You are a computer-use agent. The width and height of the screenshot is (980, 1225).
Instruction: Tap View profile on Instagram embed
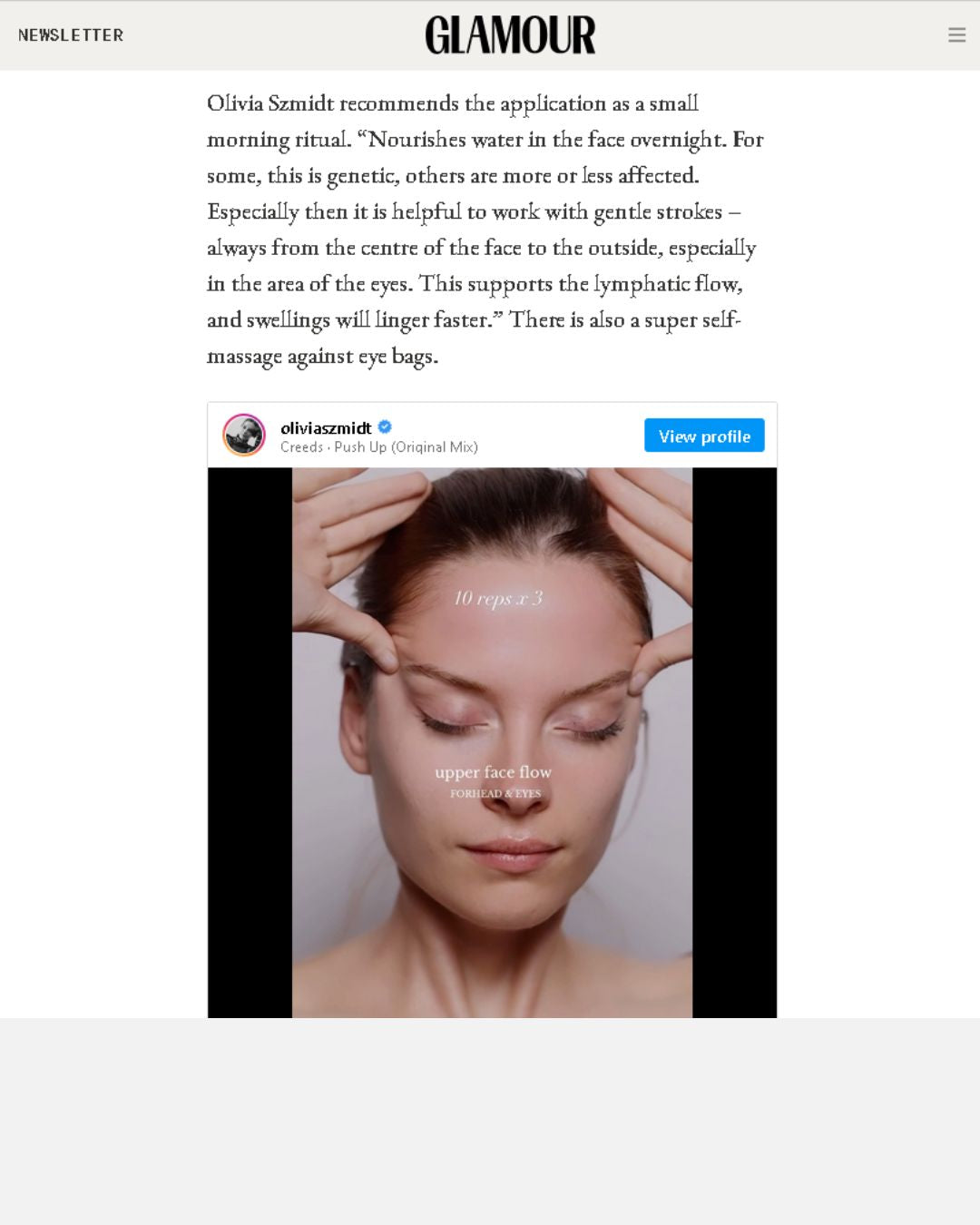tap(704, 436)
